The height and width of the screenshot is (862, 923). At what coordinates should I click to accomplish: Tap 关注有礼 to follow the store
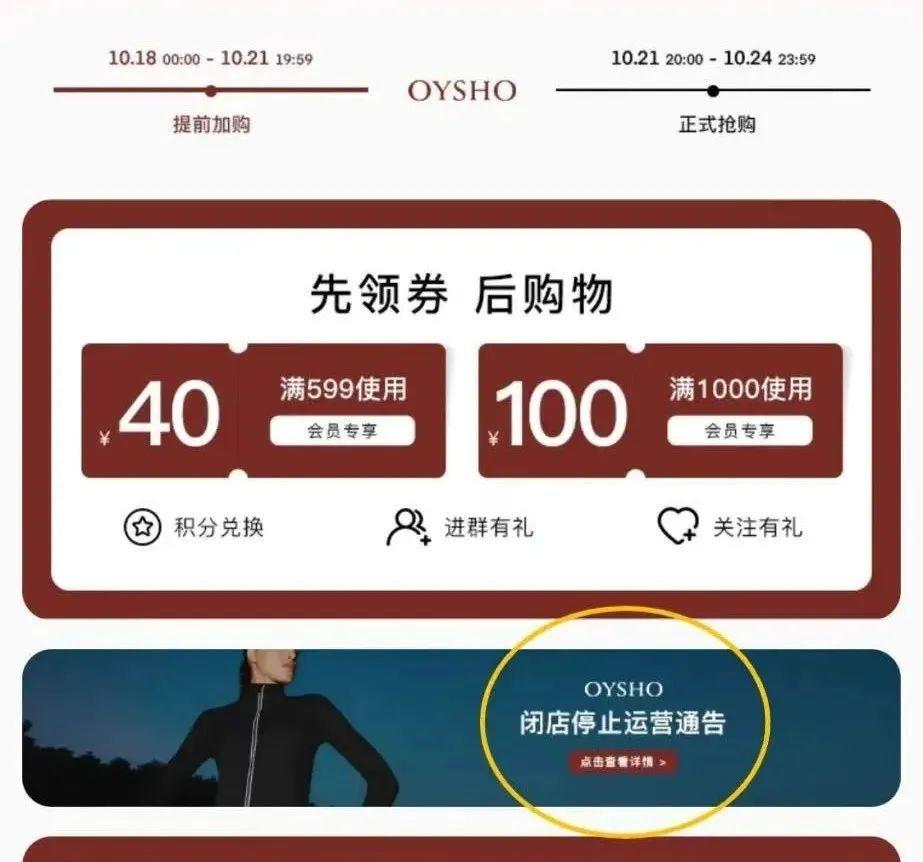coord(729,527)
